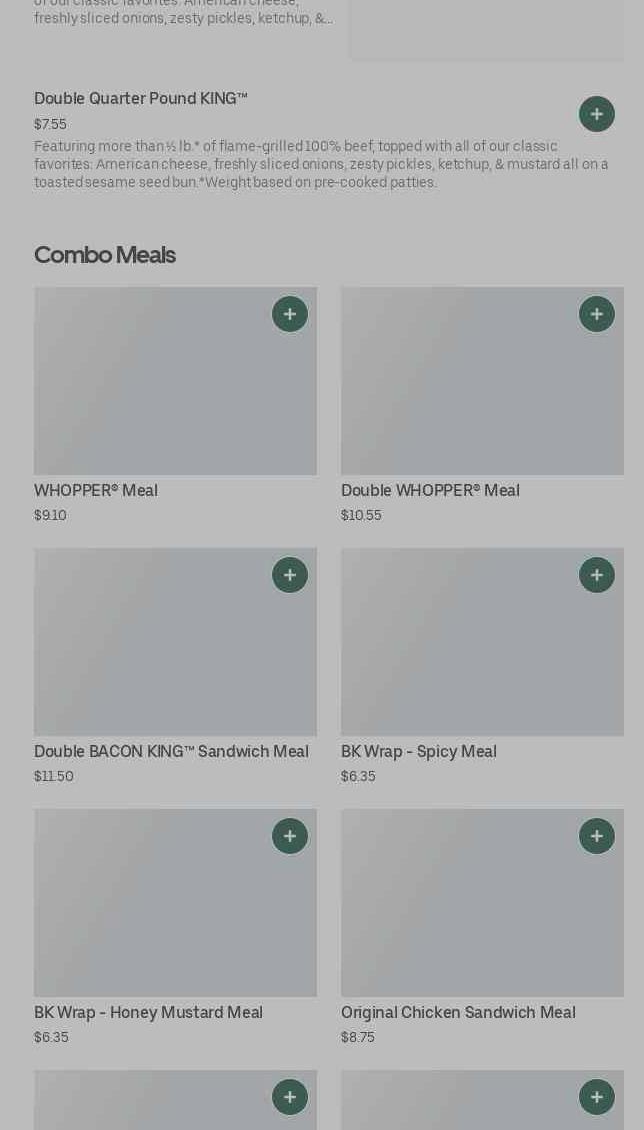Add BK Wrap - Honey Mustard Meal
The image size is (644, 1130).
point(289,836)
